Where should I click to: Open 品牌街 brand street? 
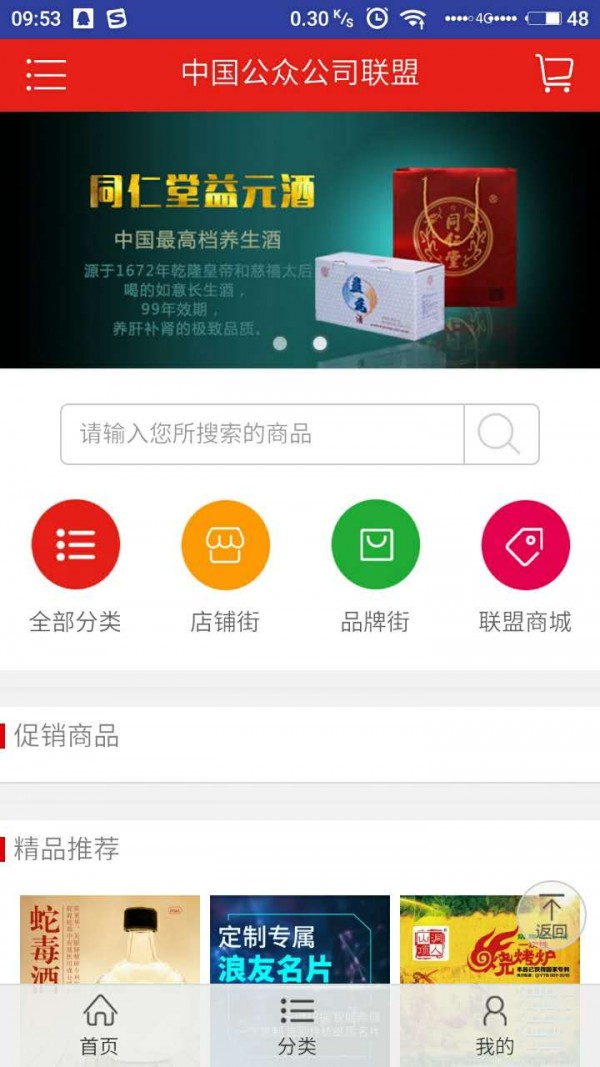(x=375, y=545)
